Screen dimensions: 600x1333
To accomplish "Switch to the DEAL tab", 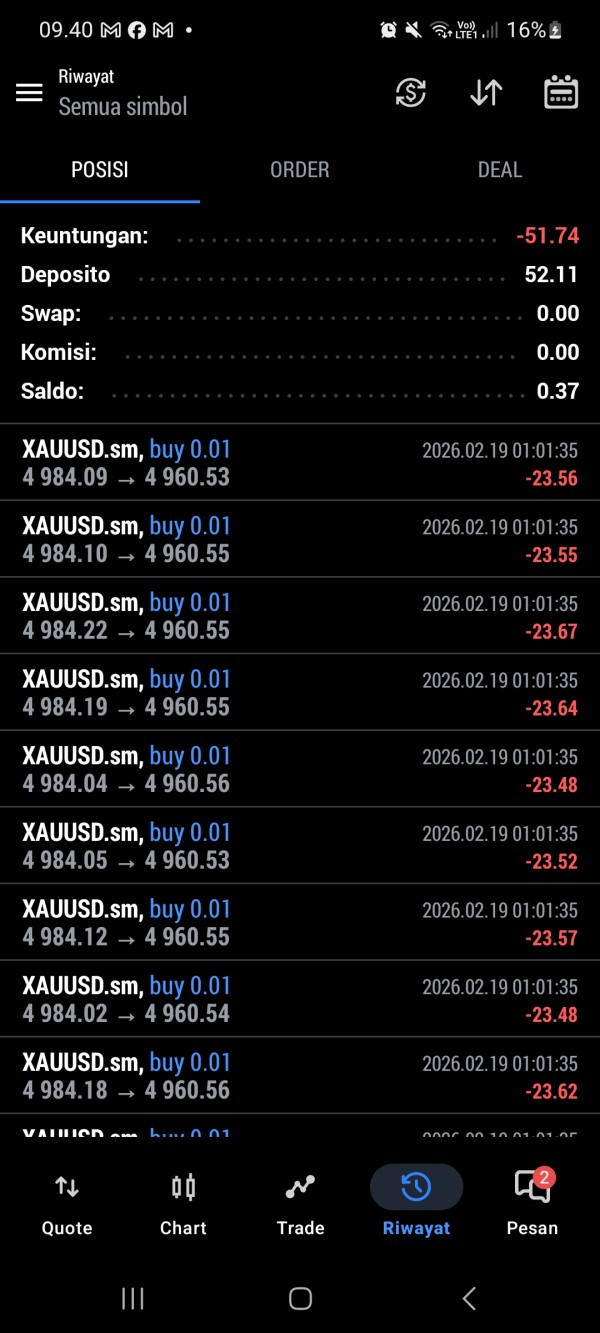I will coord(500,170).
